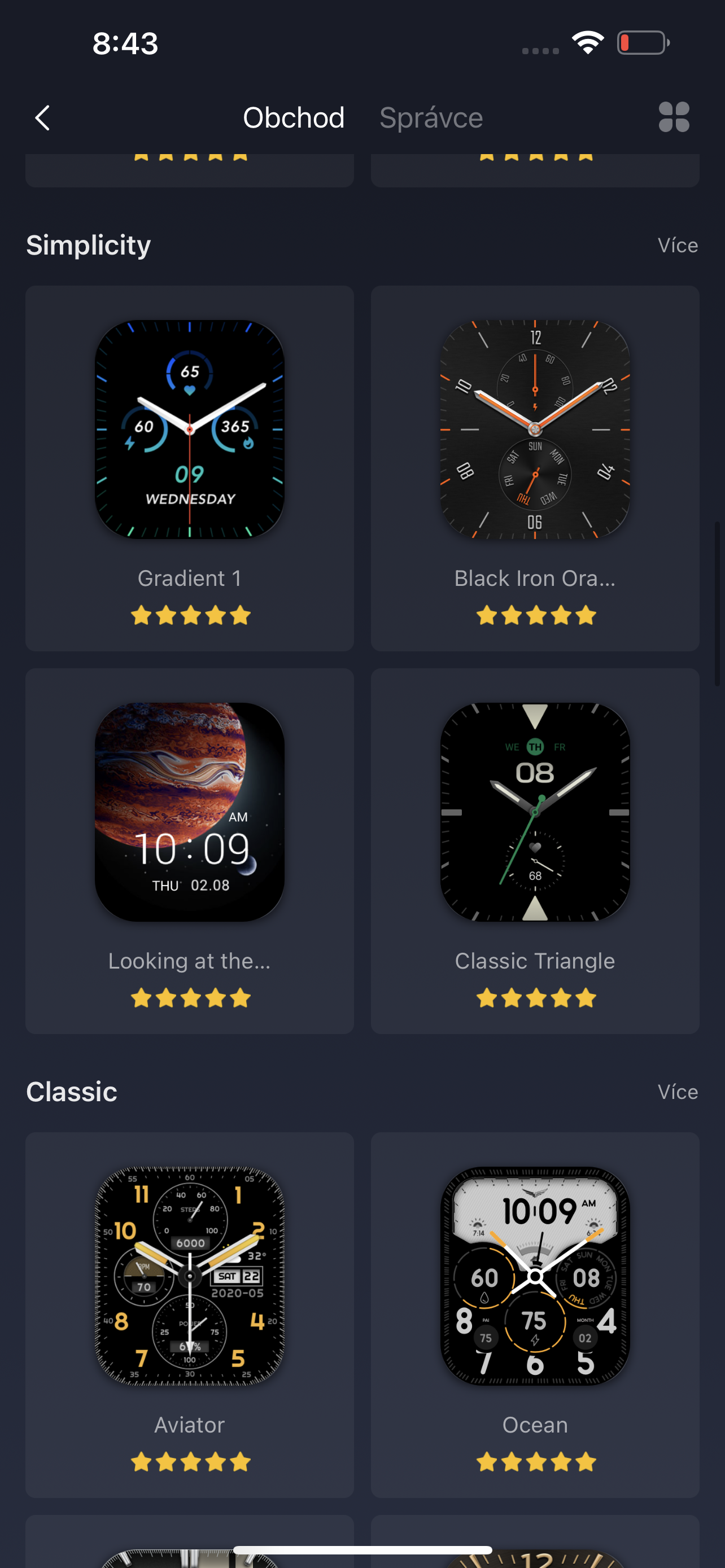Tap Více next to Simplicity
This screenshot has width=725, height=1568.
tap(677, 246)
